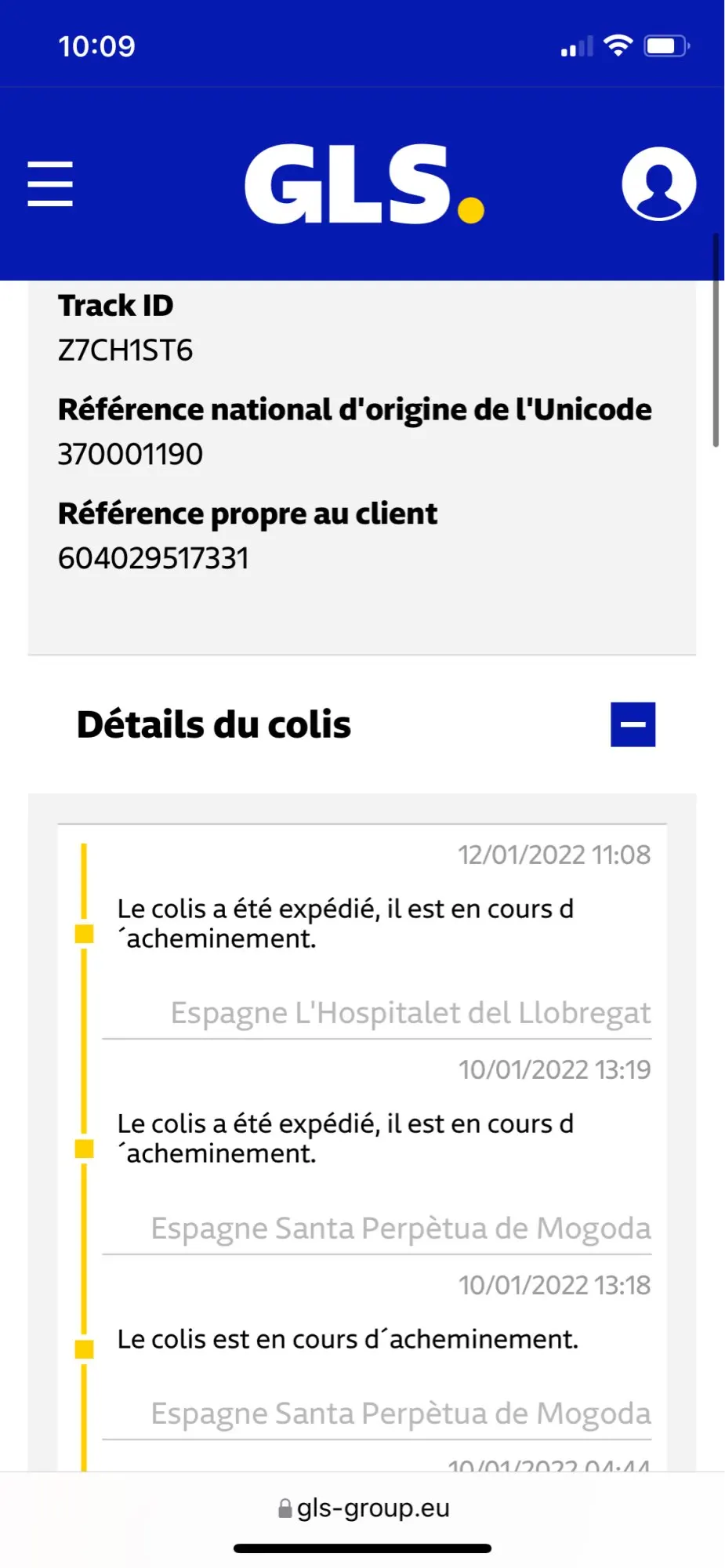Open the user account profile icon

(658, 184)
